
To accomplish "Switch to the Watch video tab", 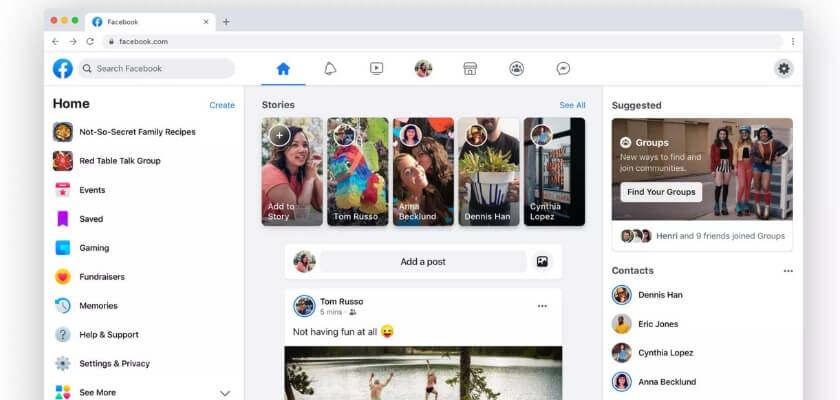I will click(x=377, y=69).
